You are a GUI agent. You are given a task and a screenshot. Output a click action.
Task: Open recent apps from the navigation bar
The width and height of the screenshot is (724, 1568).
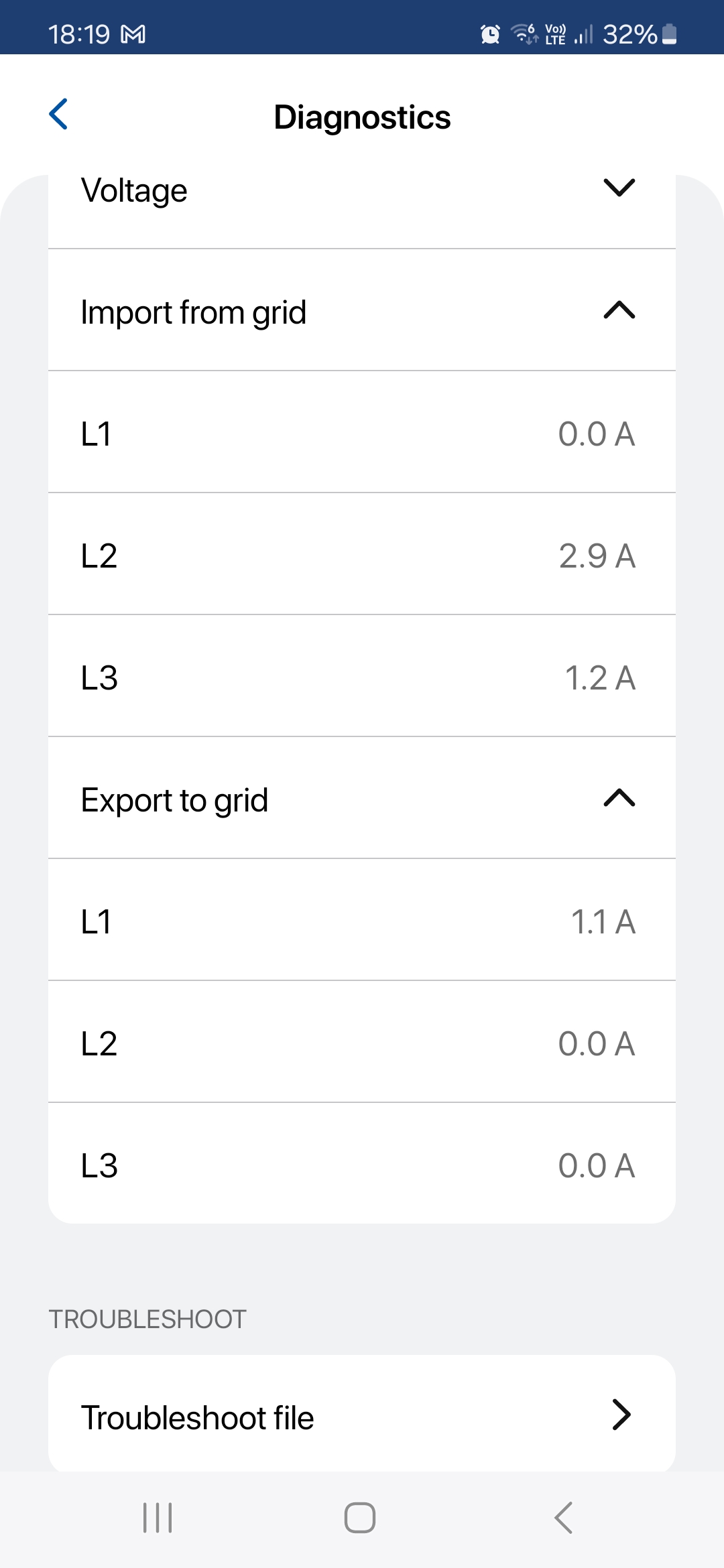[158, 1518]
